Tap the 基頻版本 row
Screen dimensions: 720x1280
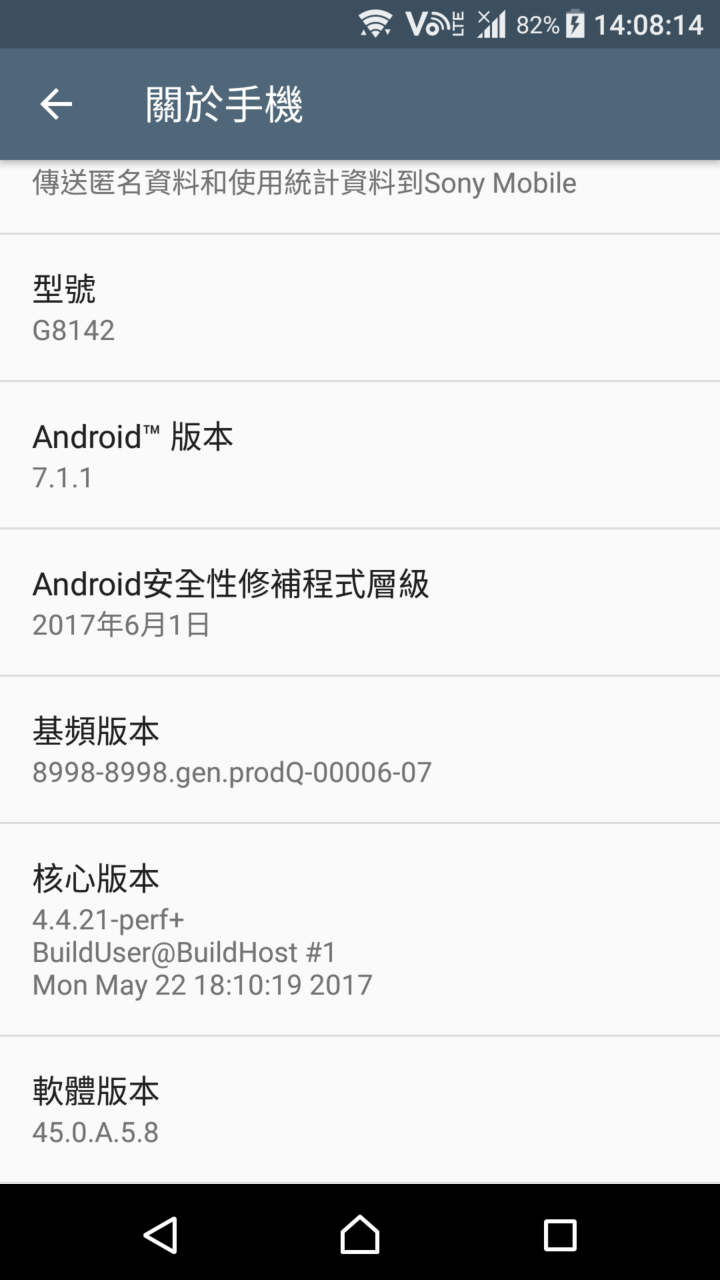tap(360, 750)
